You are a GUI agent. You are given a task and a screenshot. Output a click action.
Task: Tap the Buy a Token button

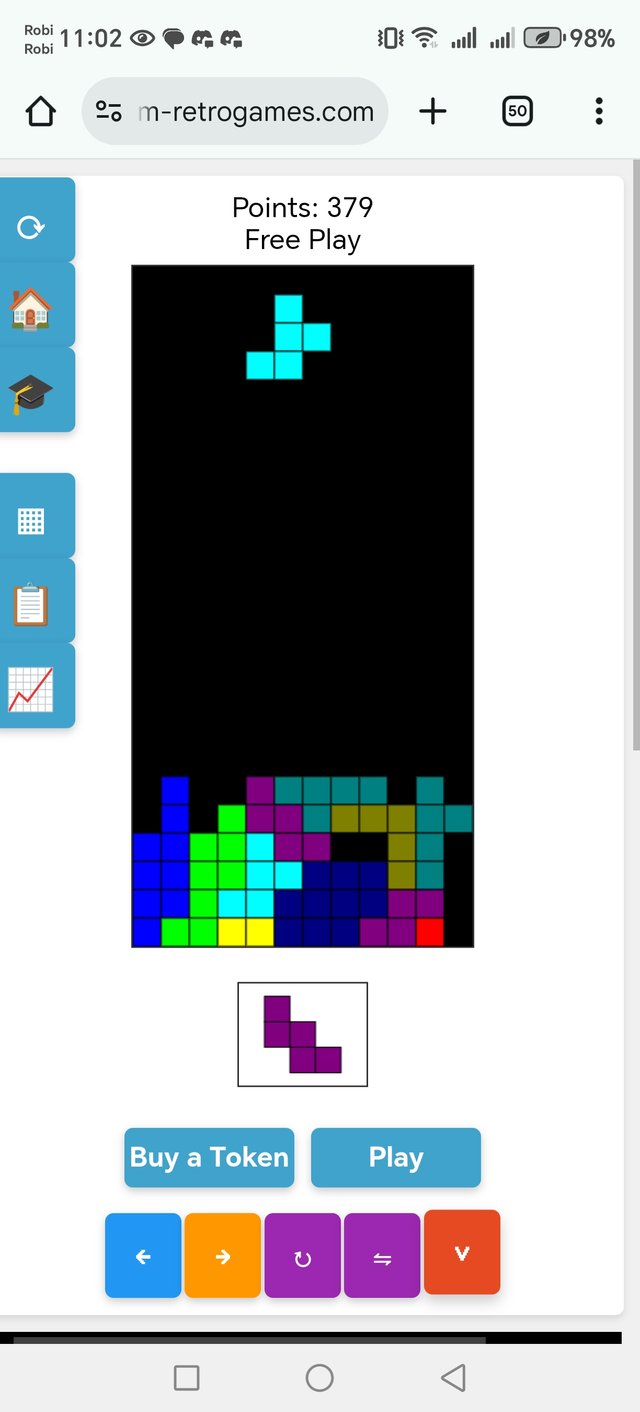tap(209, 1158)
